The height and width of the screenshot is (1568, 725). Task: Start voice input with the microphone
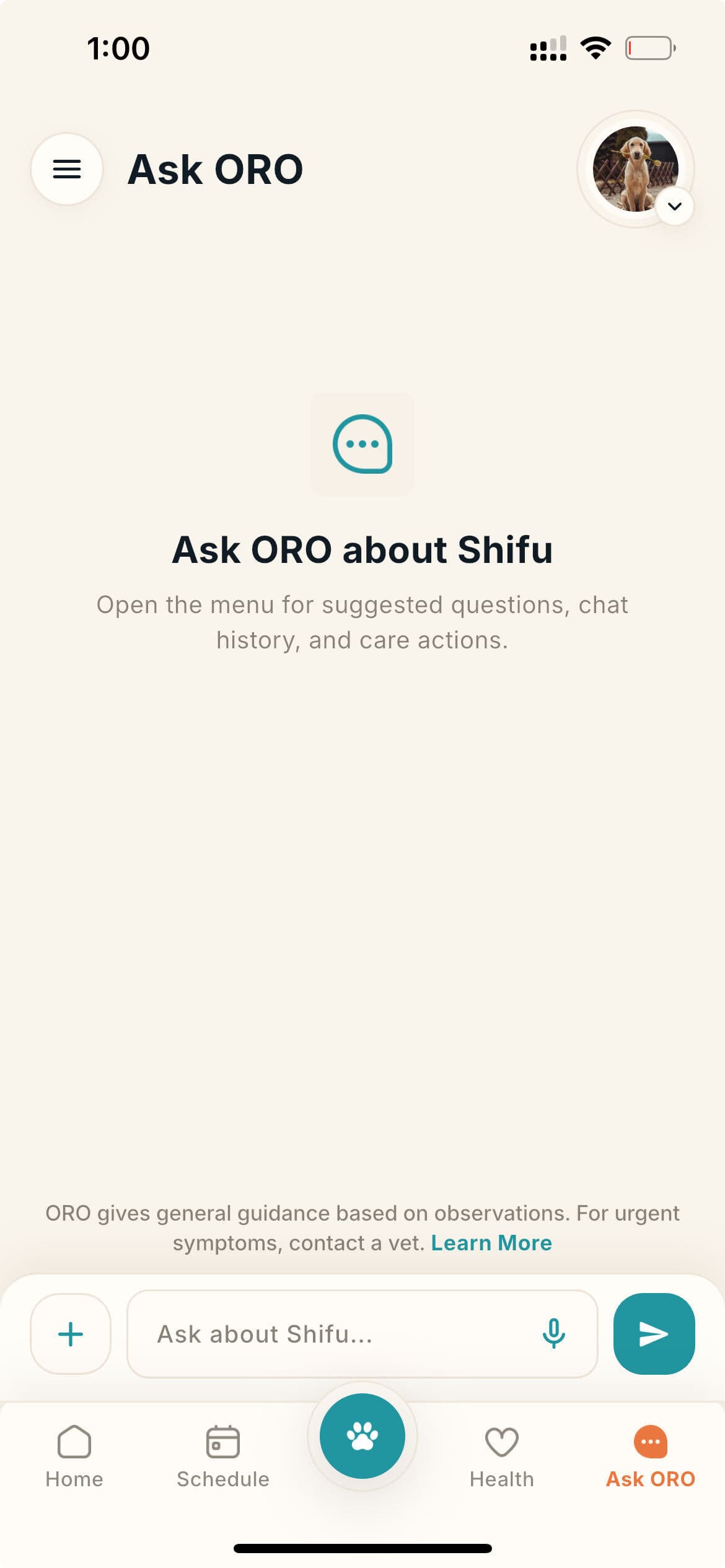pyautogui.click(x=553, y=1333)
